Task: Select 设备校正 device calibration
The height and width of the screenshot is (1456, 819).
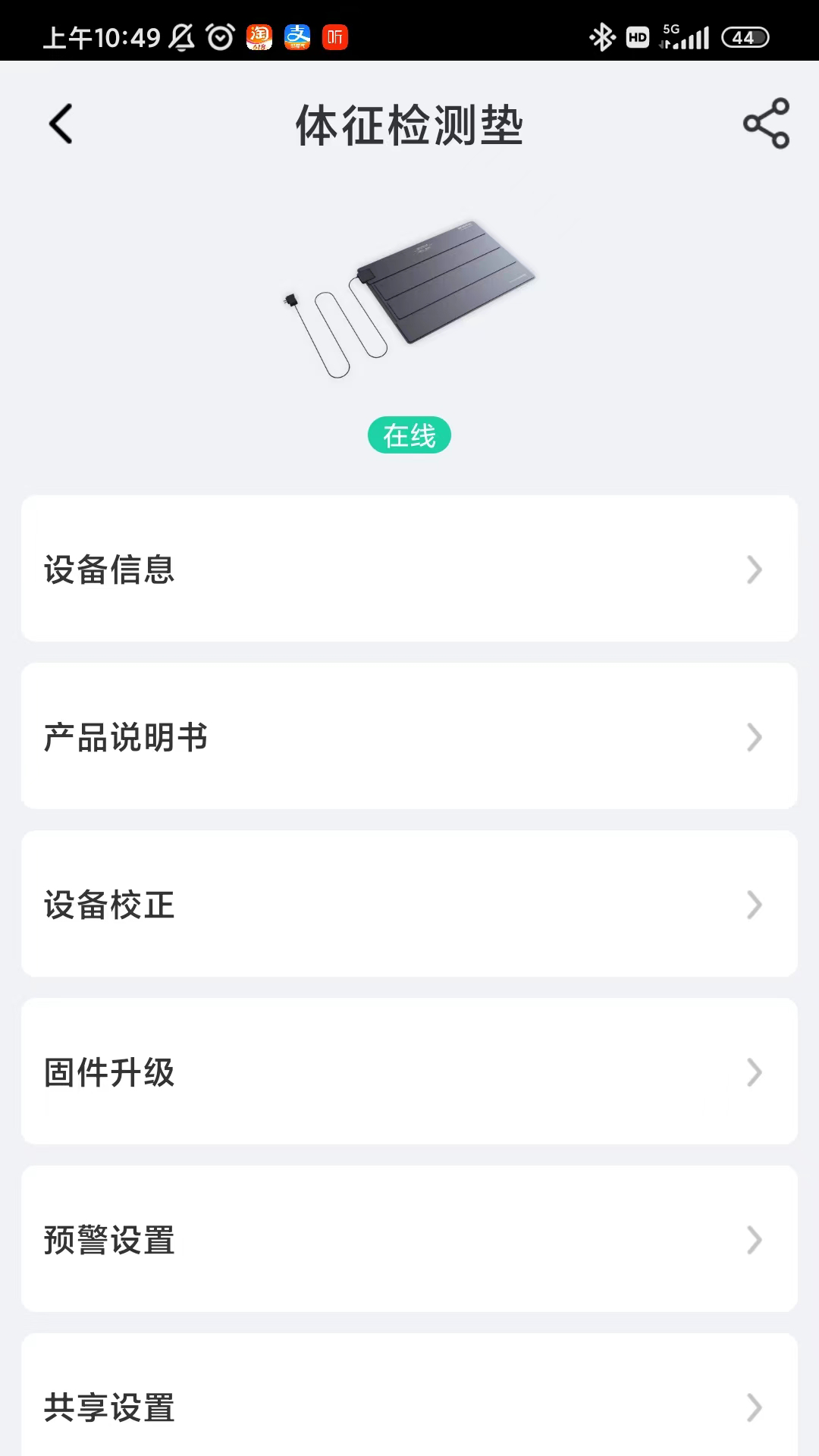Action: coord(409,904)
